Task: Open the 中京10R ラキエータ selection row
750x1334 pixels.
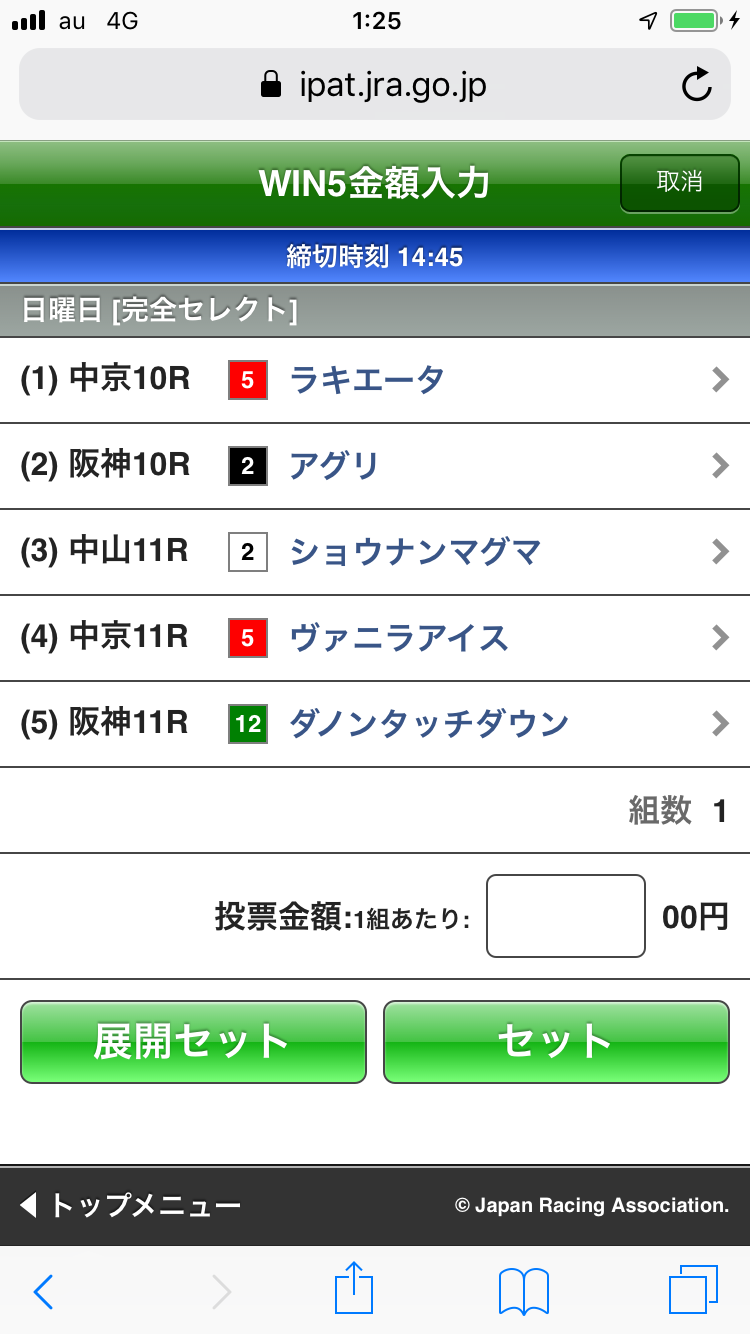Action: click(375, 380)
